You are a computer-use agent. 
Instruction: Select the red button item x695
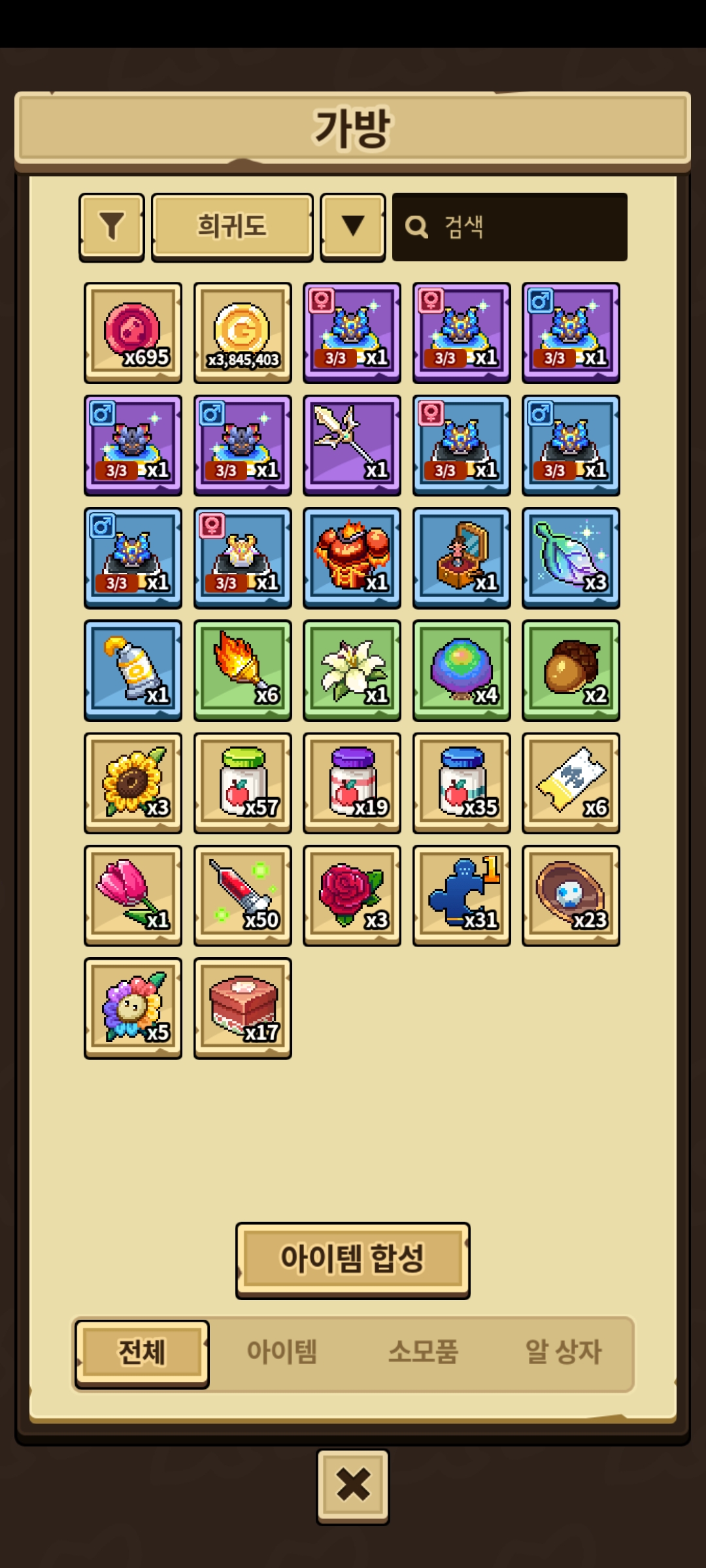coord(133,333)
